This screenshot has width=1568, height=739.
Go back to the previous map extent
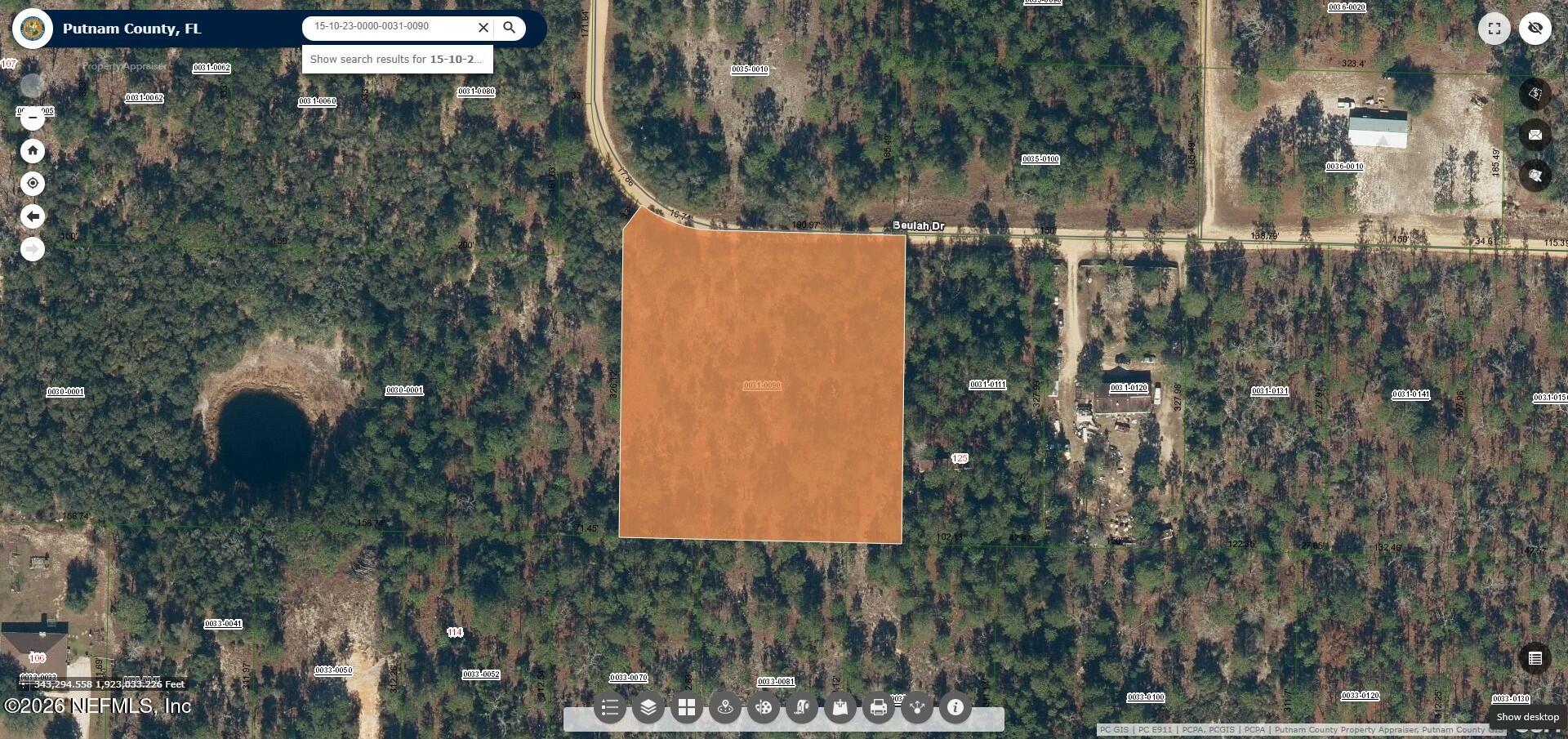[x=33, y=216]
